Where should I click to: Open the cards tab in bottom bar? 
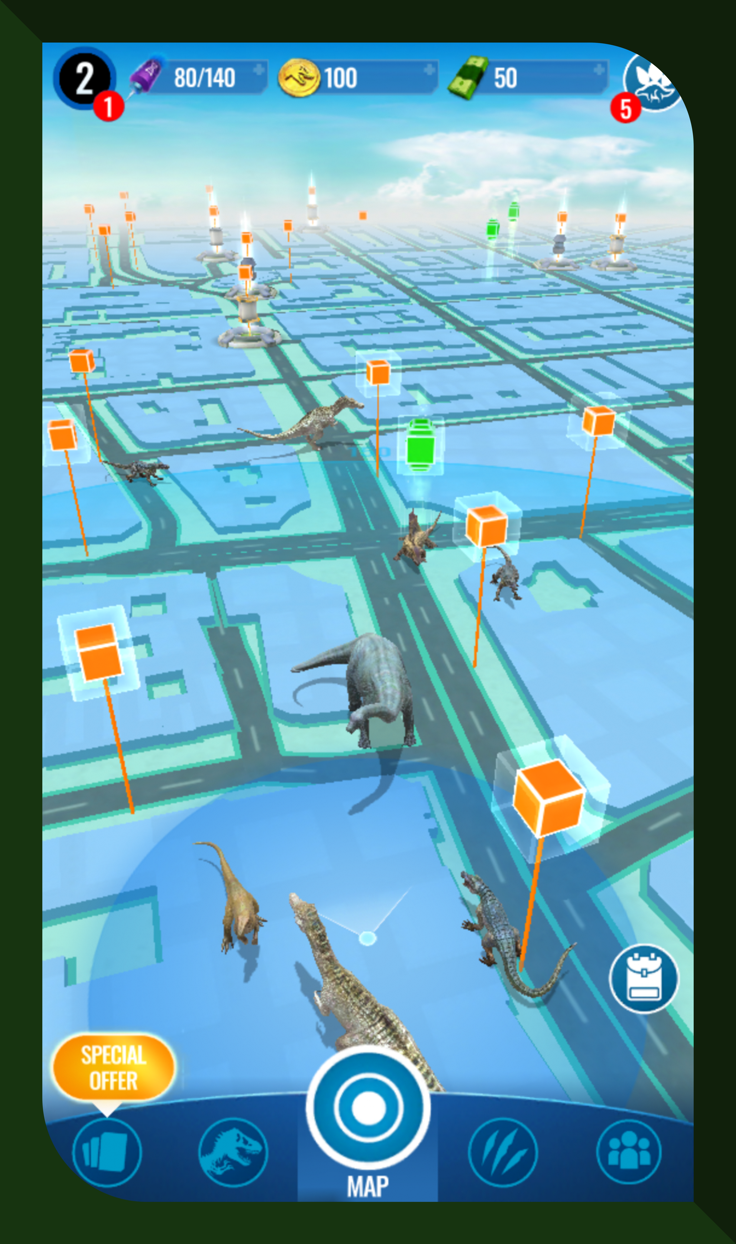[x=107, y=1151]
